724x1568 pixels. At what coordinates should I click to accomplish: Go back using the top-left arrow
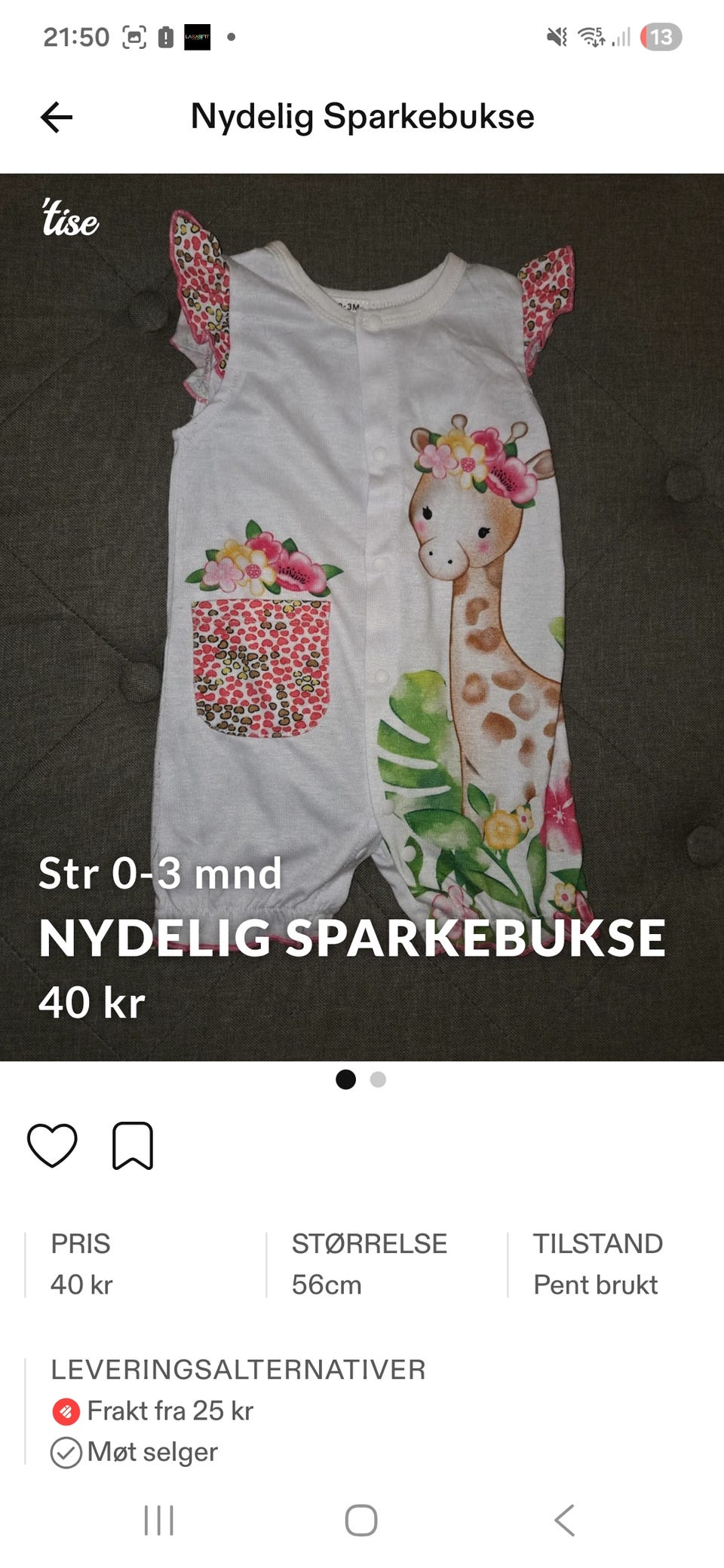56,116
